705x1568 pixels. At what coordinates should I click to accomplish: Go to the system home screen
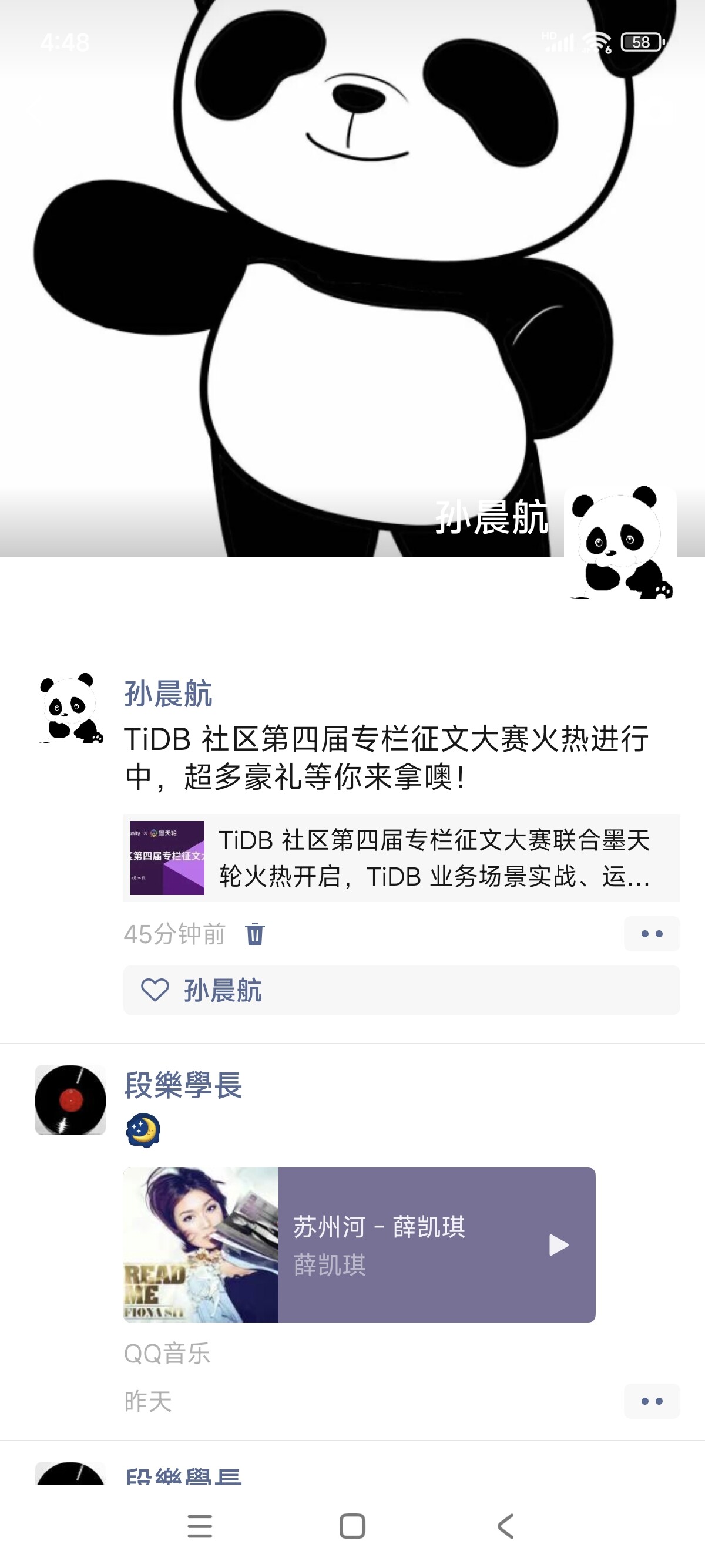point(352,1526)
